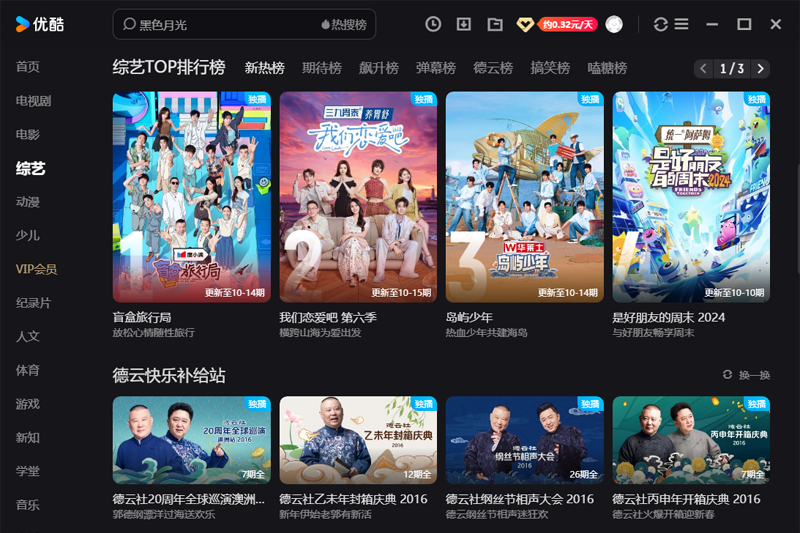Refresh the page with the refresh icon
800x533 pixels.
click(660, 24)
